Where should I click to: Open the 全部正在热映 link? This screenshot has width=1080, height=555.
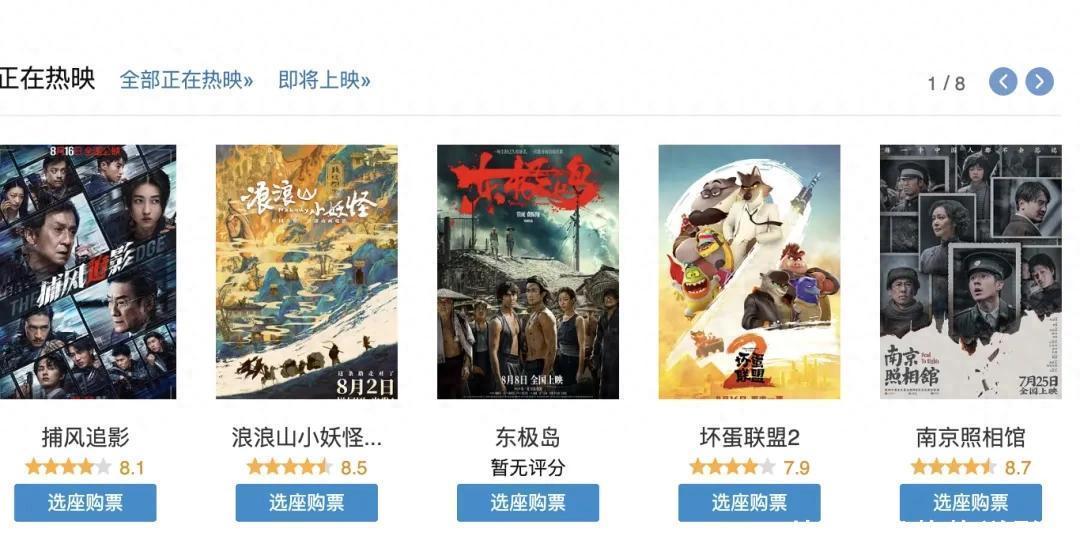(186, 80)
